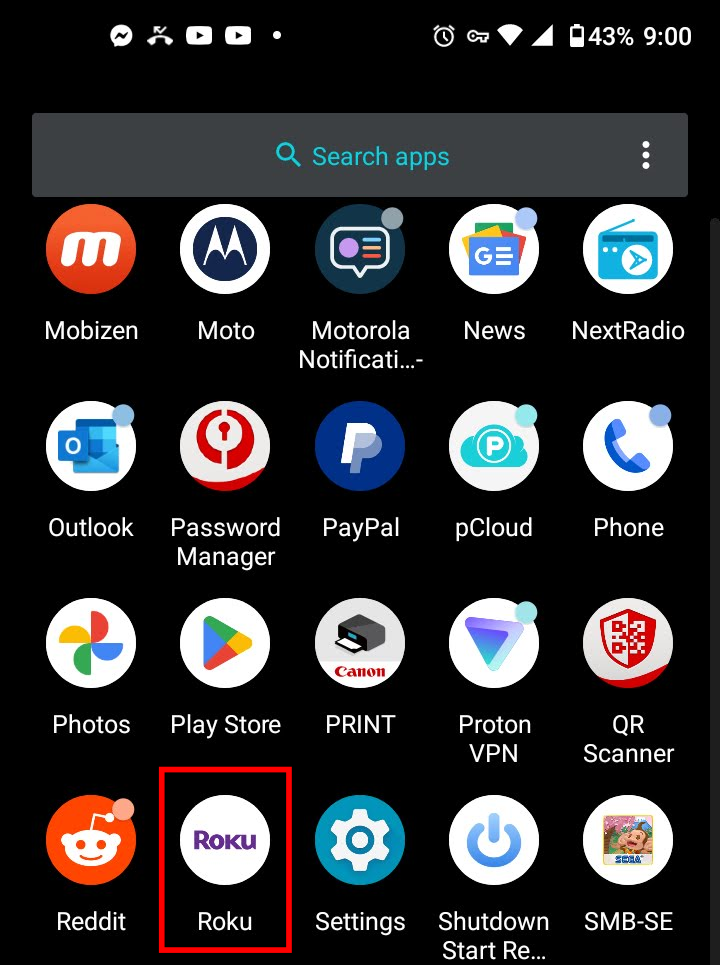This screenshot has height=965, width=720.
Task: Launch the Roku app
Action: 225,840
